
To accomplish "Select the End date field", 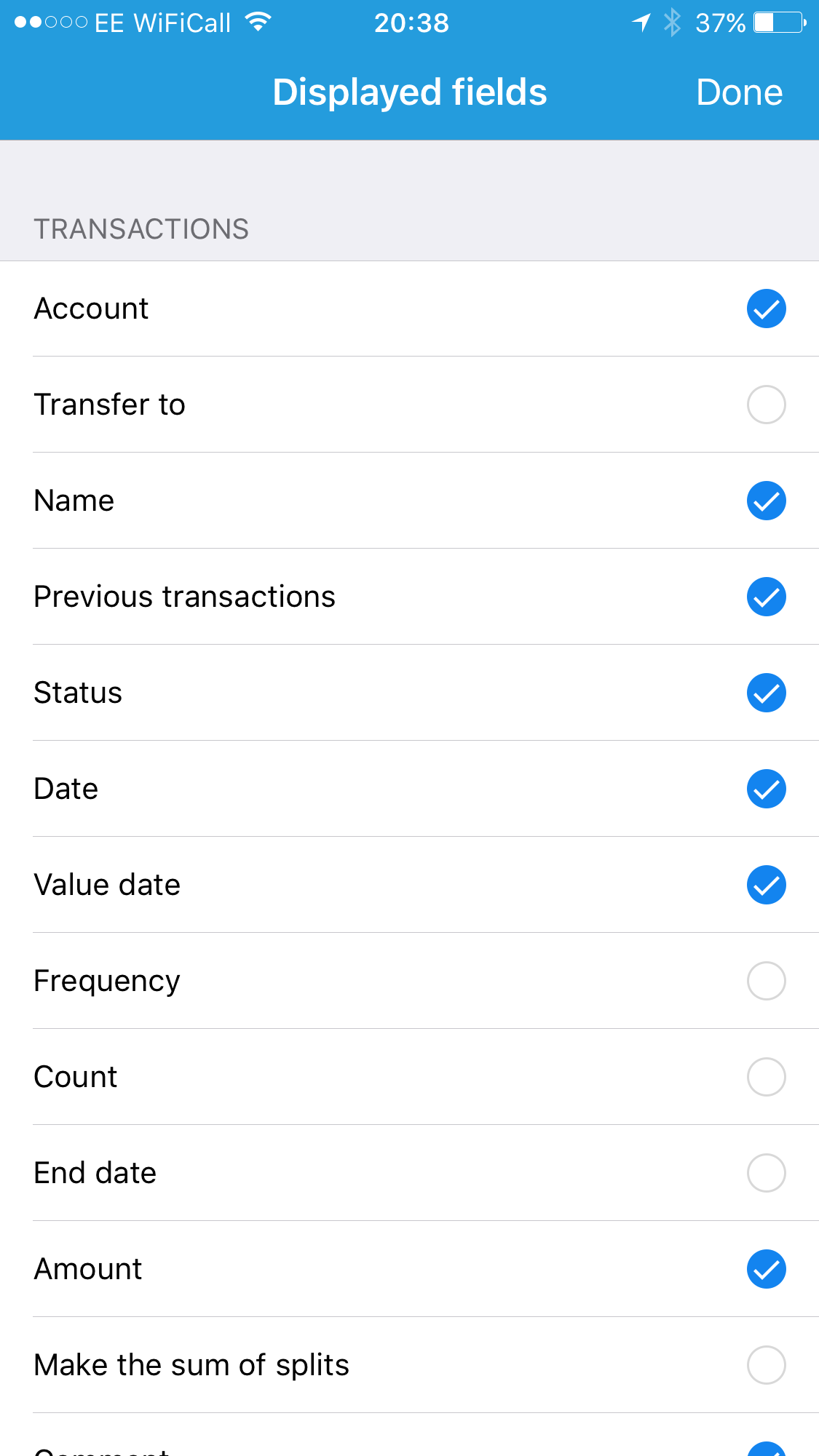I will coord(766,1173).
